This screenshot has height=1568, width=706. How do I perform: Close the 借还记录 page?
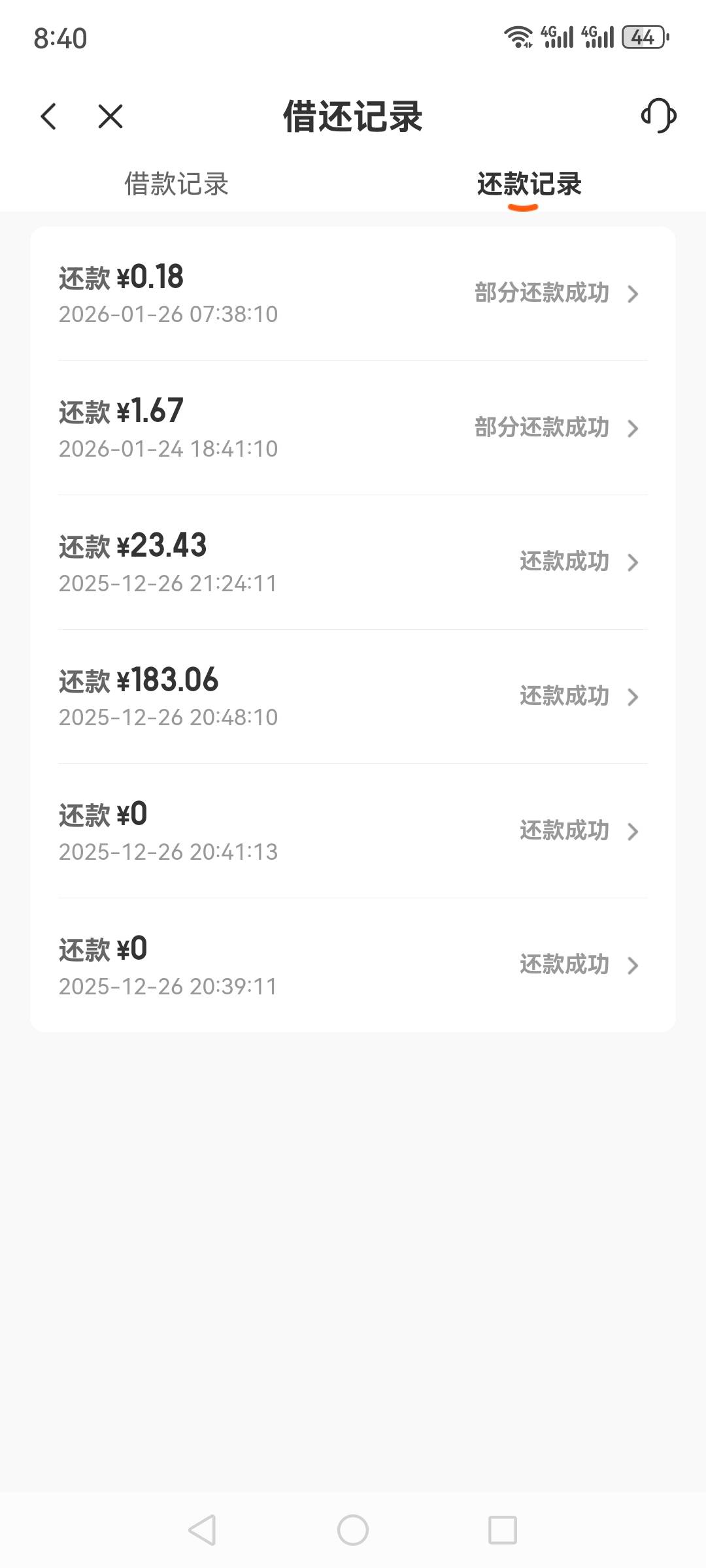[x=110, y=117]
